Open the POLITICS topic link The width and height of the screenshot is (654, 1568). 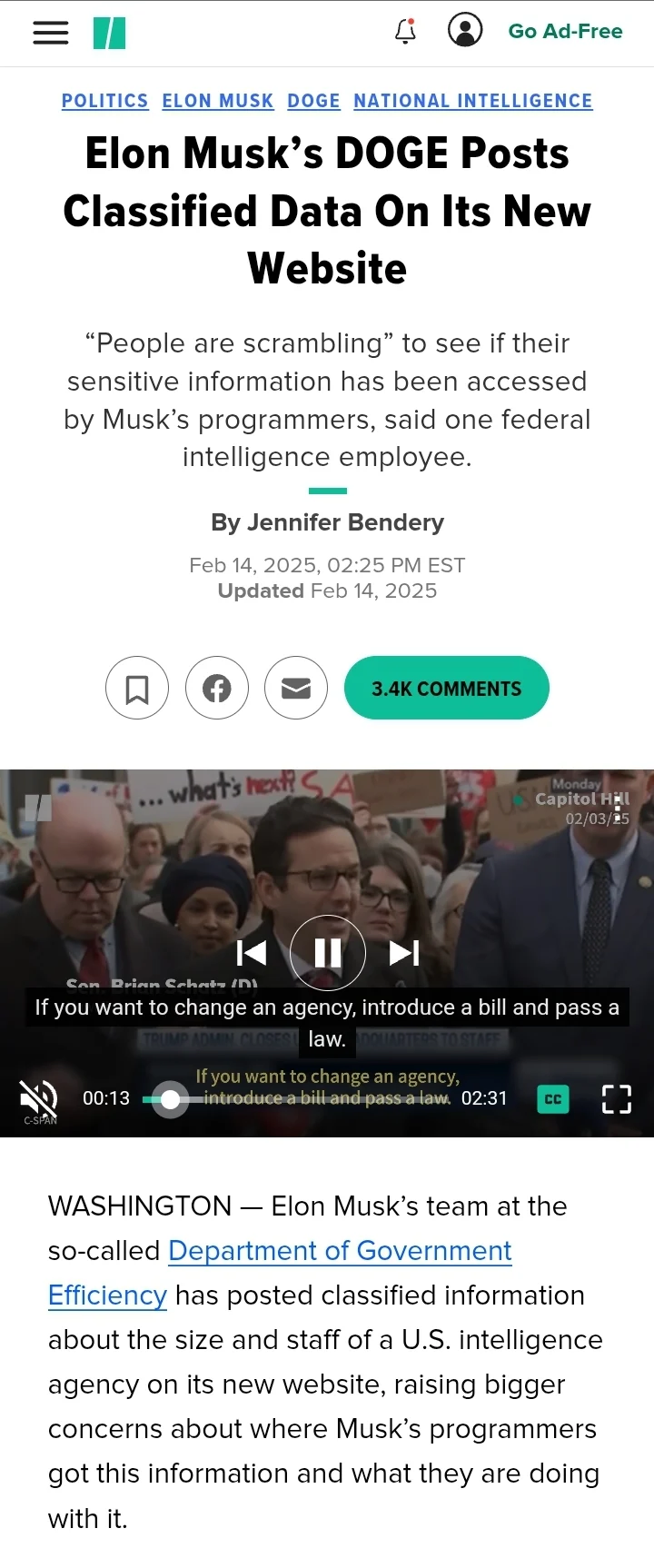coord(104,101)
